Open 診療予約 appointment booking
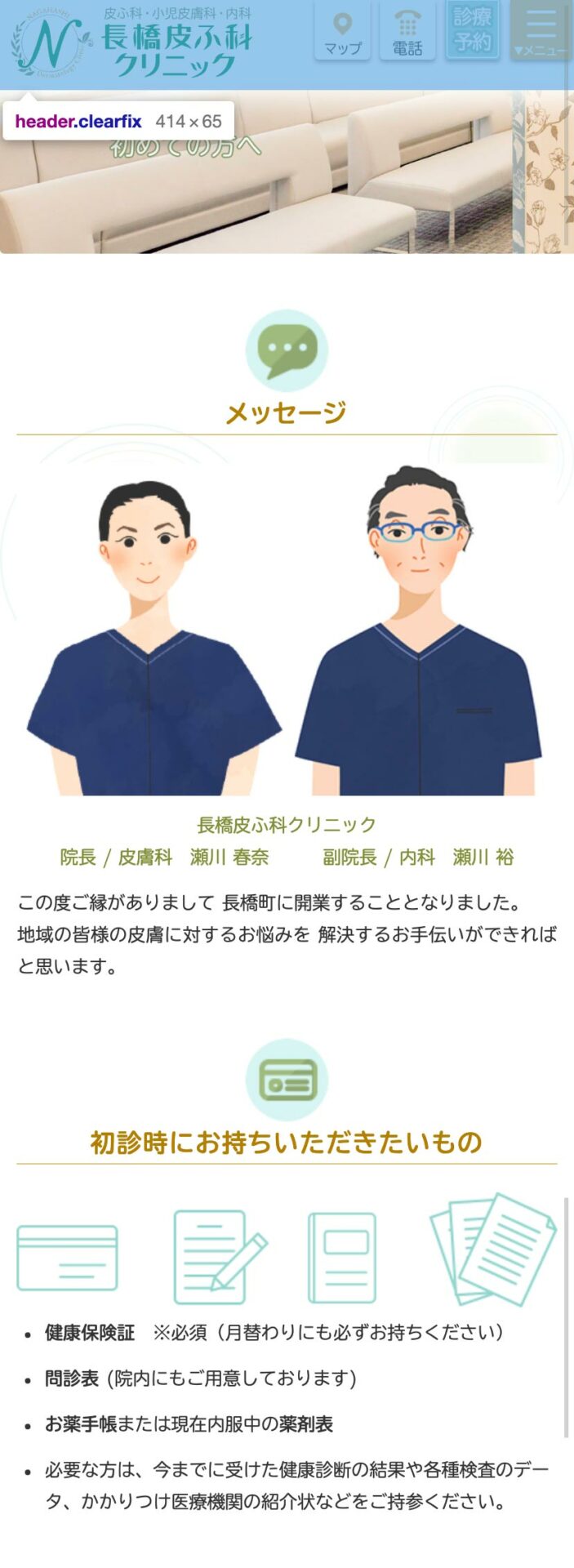574x1568 pixels. tap(473, 29)
